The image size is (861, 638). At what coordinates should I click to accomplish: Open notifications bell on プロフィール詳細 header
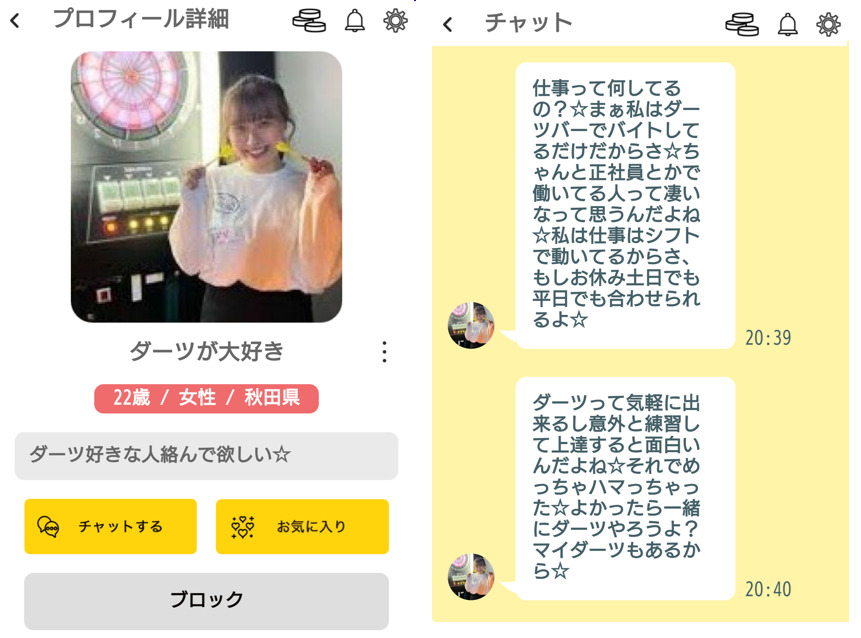[x=354, y=20]
